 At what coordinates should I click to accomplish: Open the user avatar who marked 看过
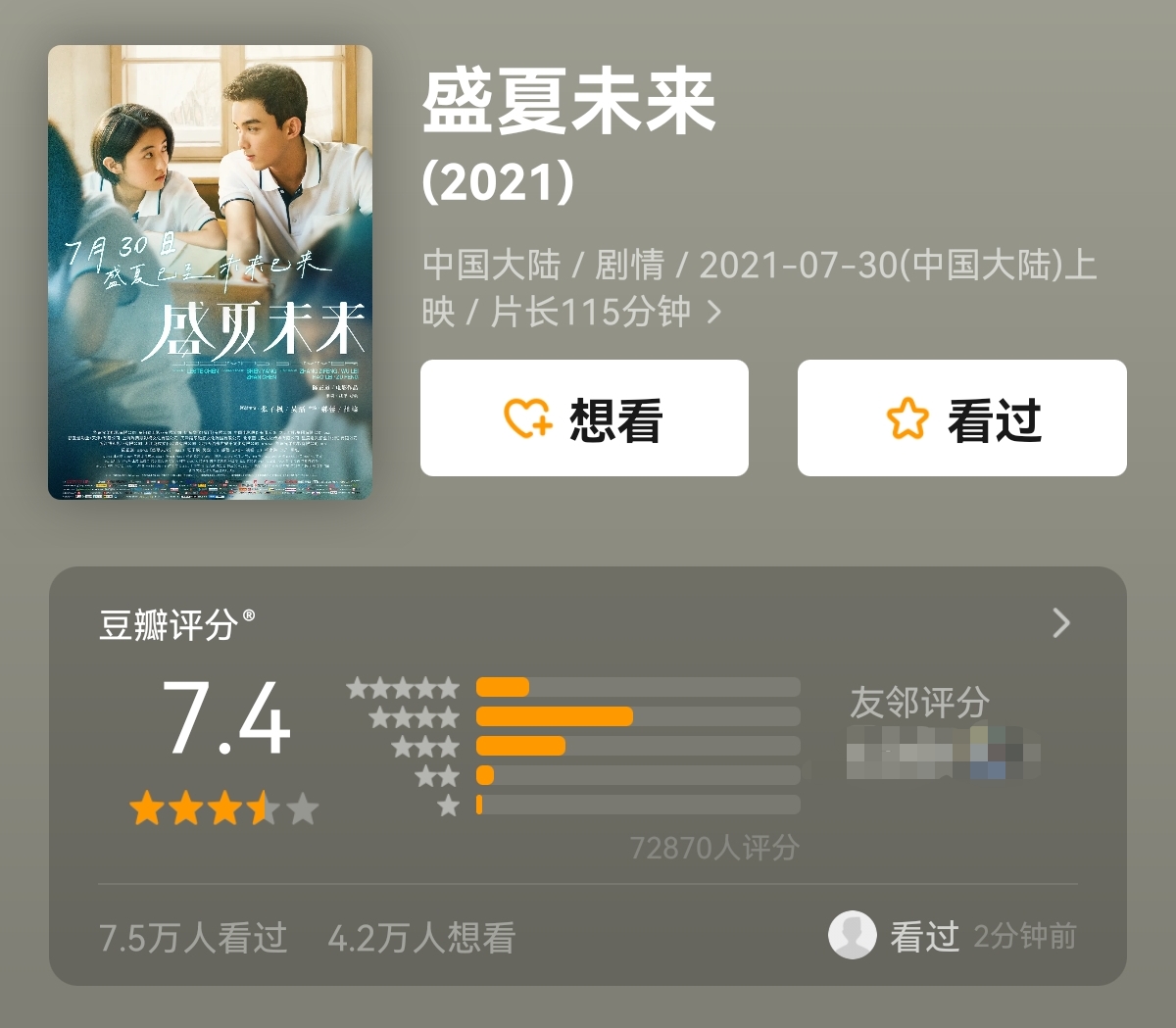tap(852, 935)
